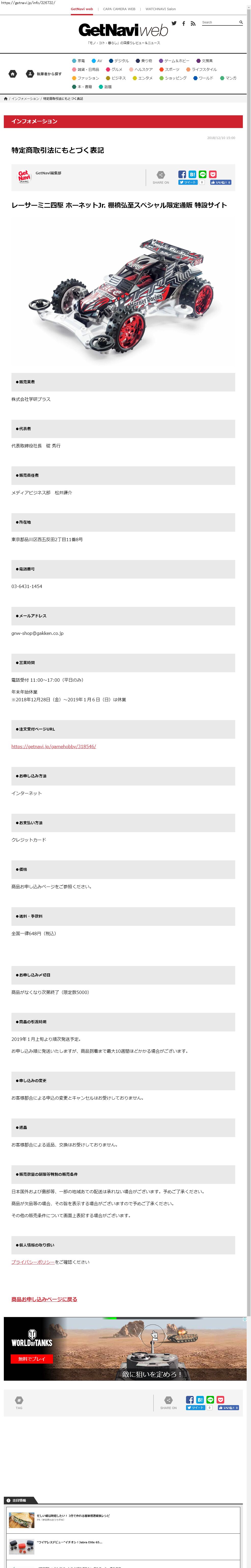The height and width of the screenshot is (1568, 251).
Task: Go to the home icon button
Action: pyautogui.click(x=13, y=74)
